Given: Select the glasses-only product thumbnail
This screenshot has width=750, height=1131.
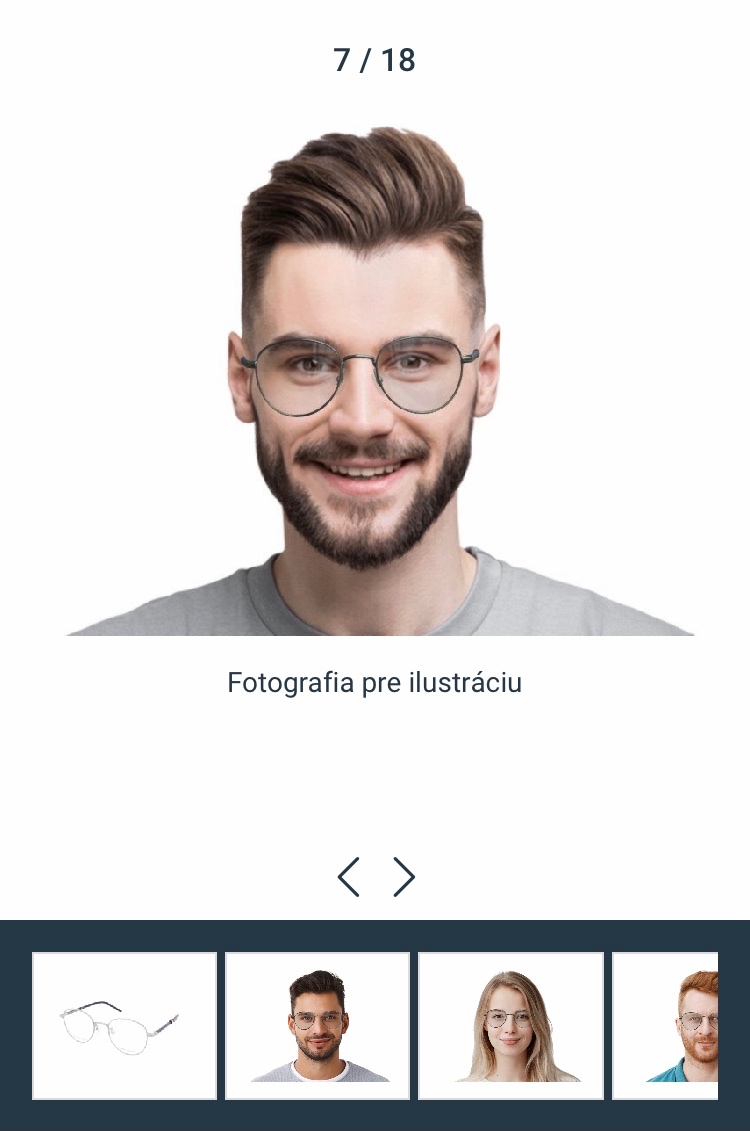Looking at the screenshot, I should tap(125, 1025).
